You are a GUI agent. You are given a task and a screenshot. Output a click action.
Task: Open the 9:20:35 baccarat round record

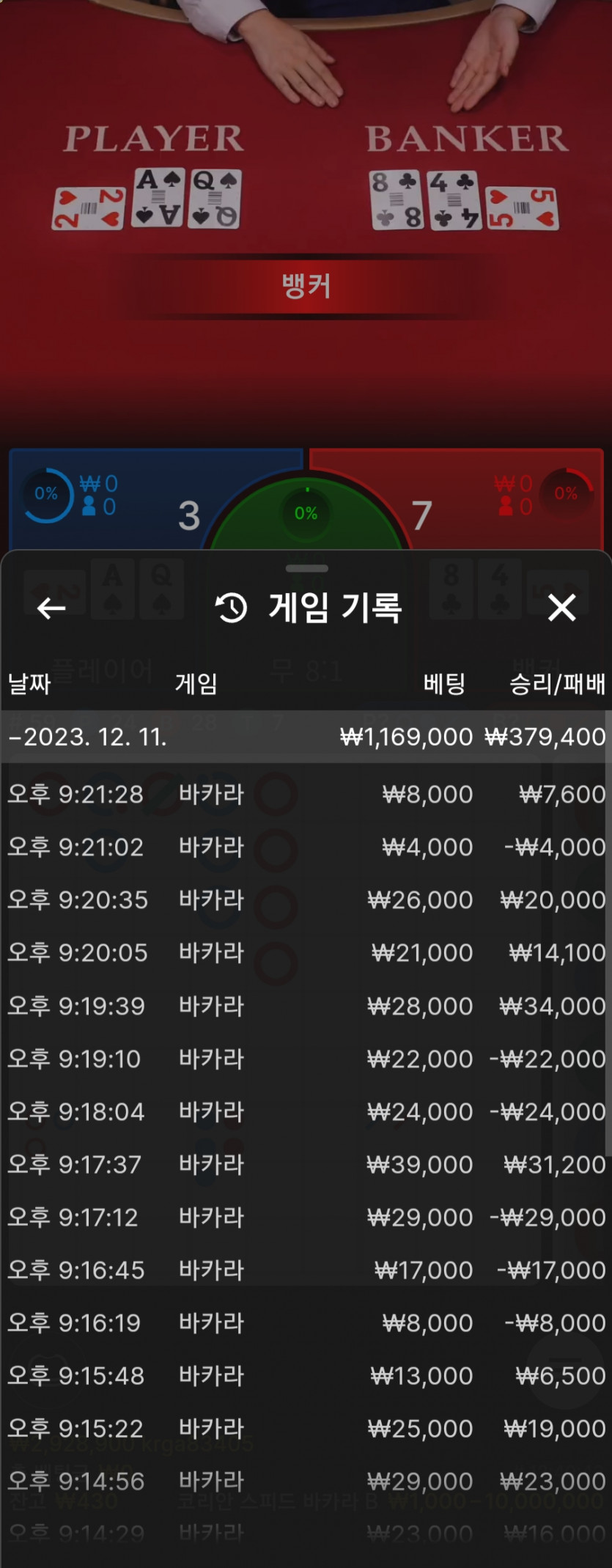306,900
